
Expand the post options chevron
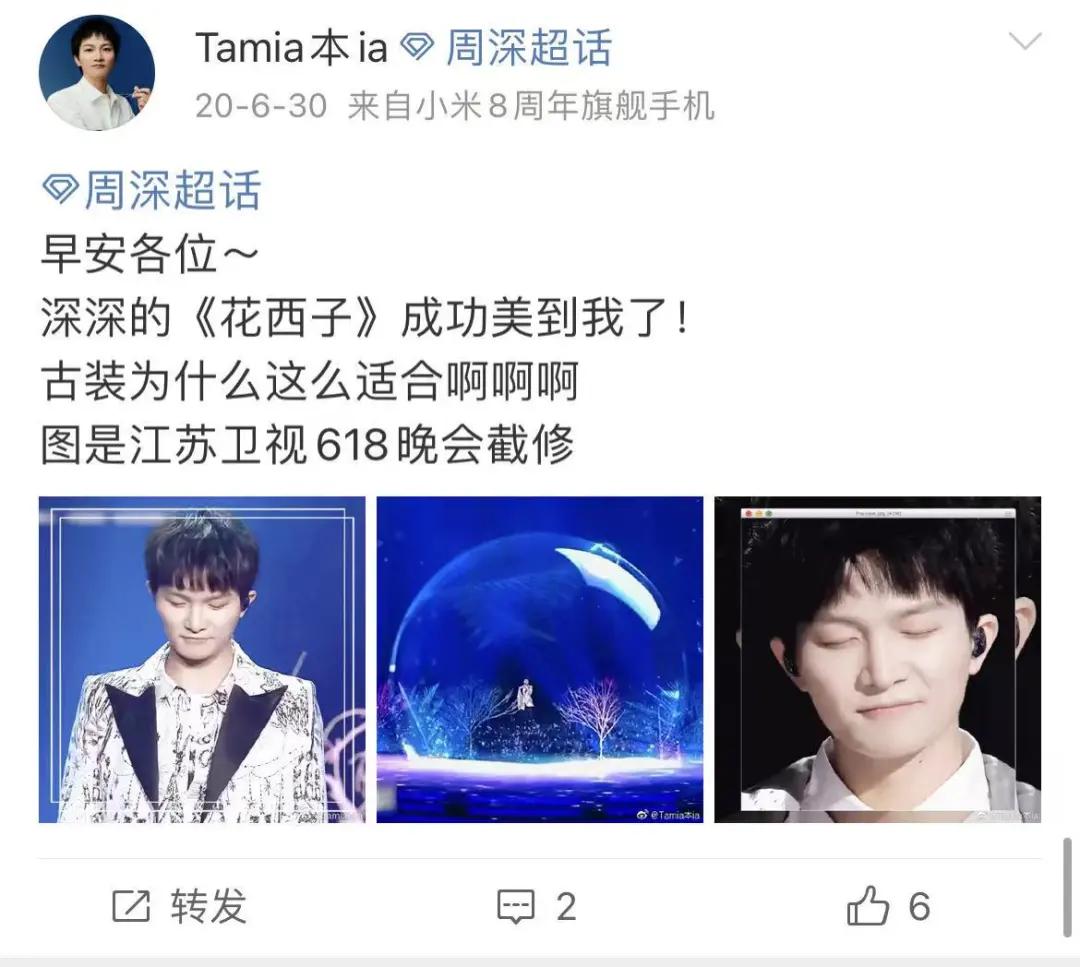click(x=1025, y=42)
